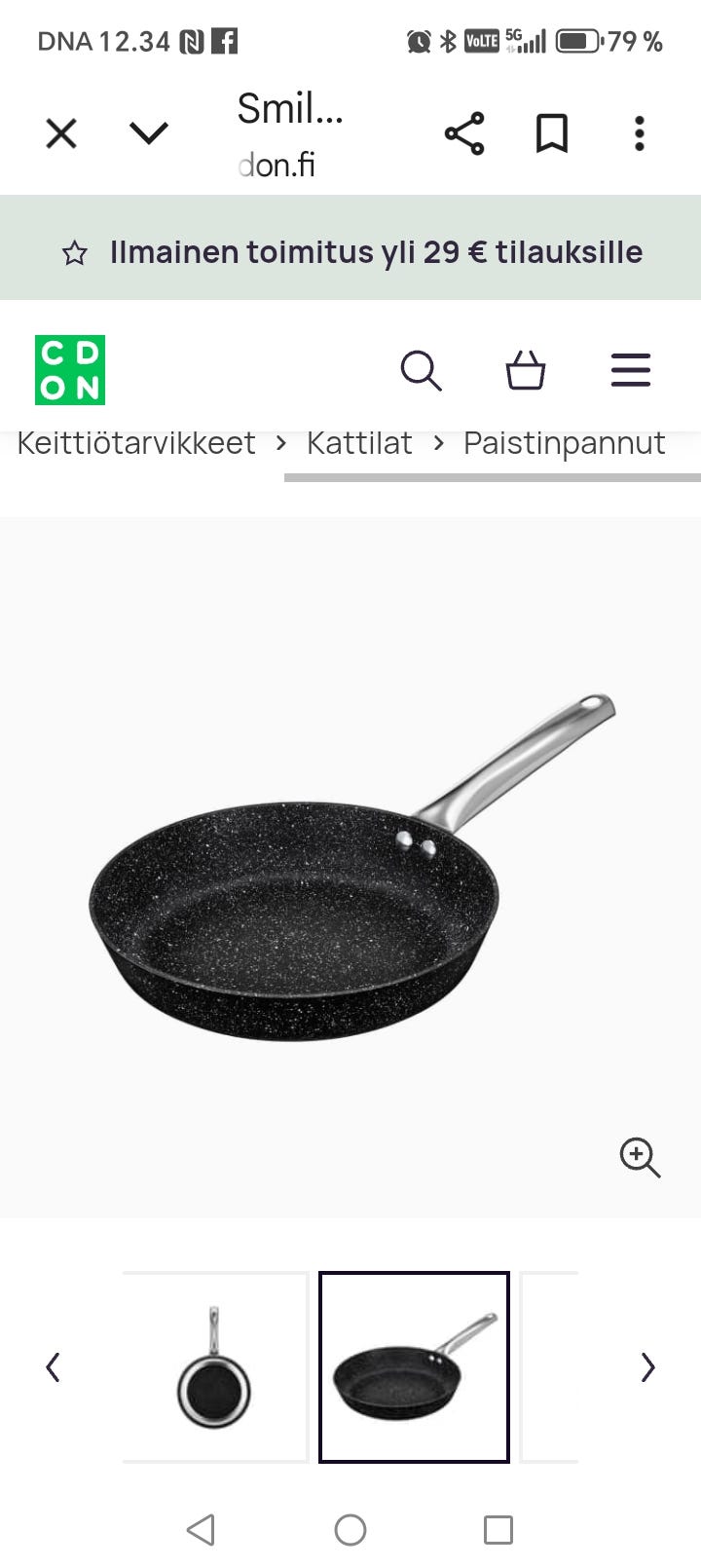
Task: Close the current page with the X
Action: (x=60, y=133)
